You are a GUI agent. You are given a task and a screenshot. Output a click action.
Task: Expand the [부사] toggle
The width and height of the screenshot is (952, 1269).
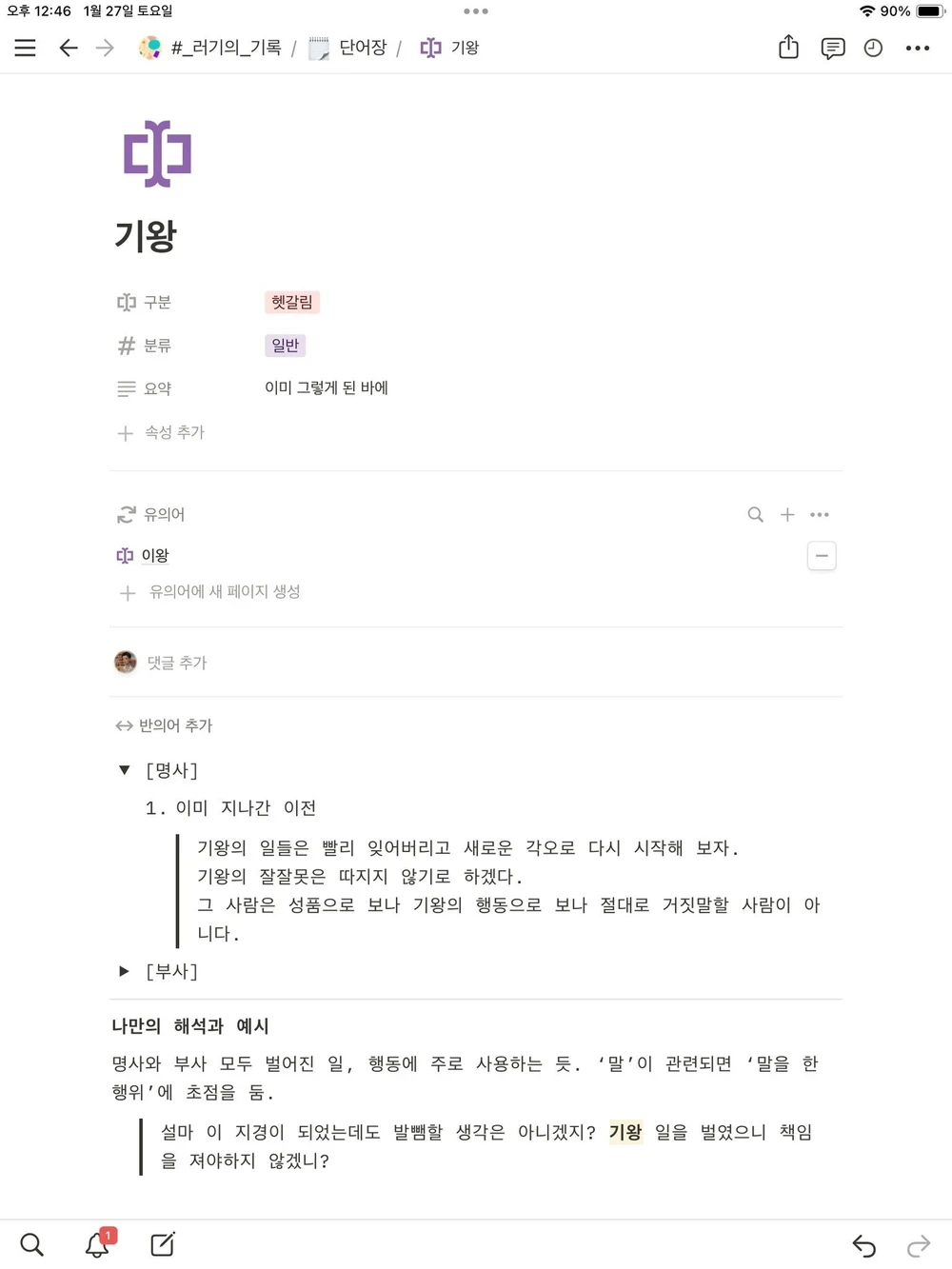tap(124, 971)
